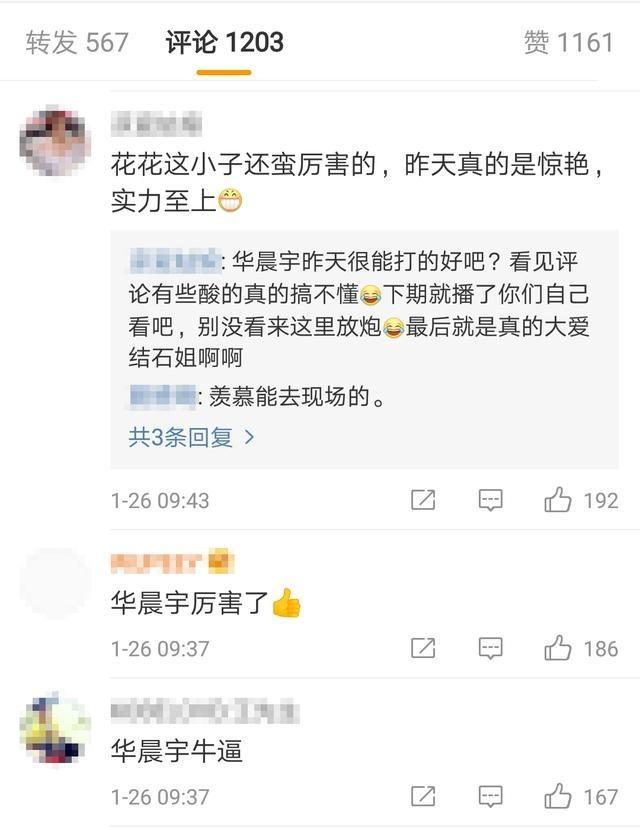This screenshot has width=640, height=830.
Task: Repost the comment with 192 likes
Action: click(423, 500)
